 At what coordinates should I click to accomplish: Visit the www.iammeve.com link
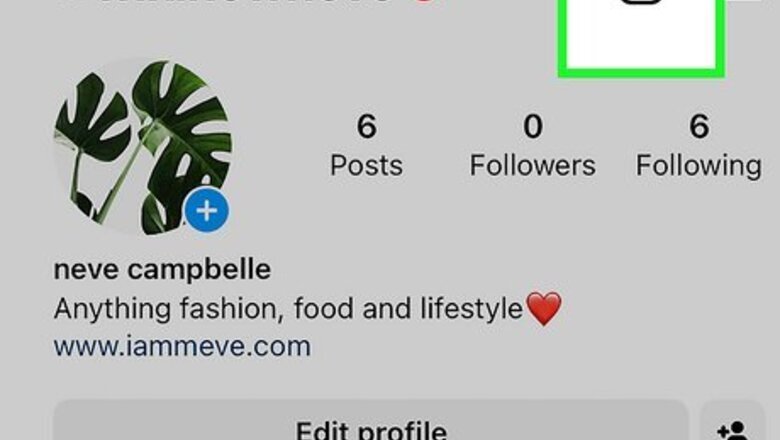(182, 347)
